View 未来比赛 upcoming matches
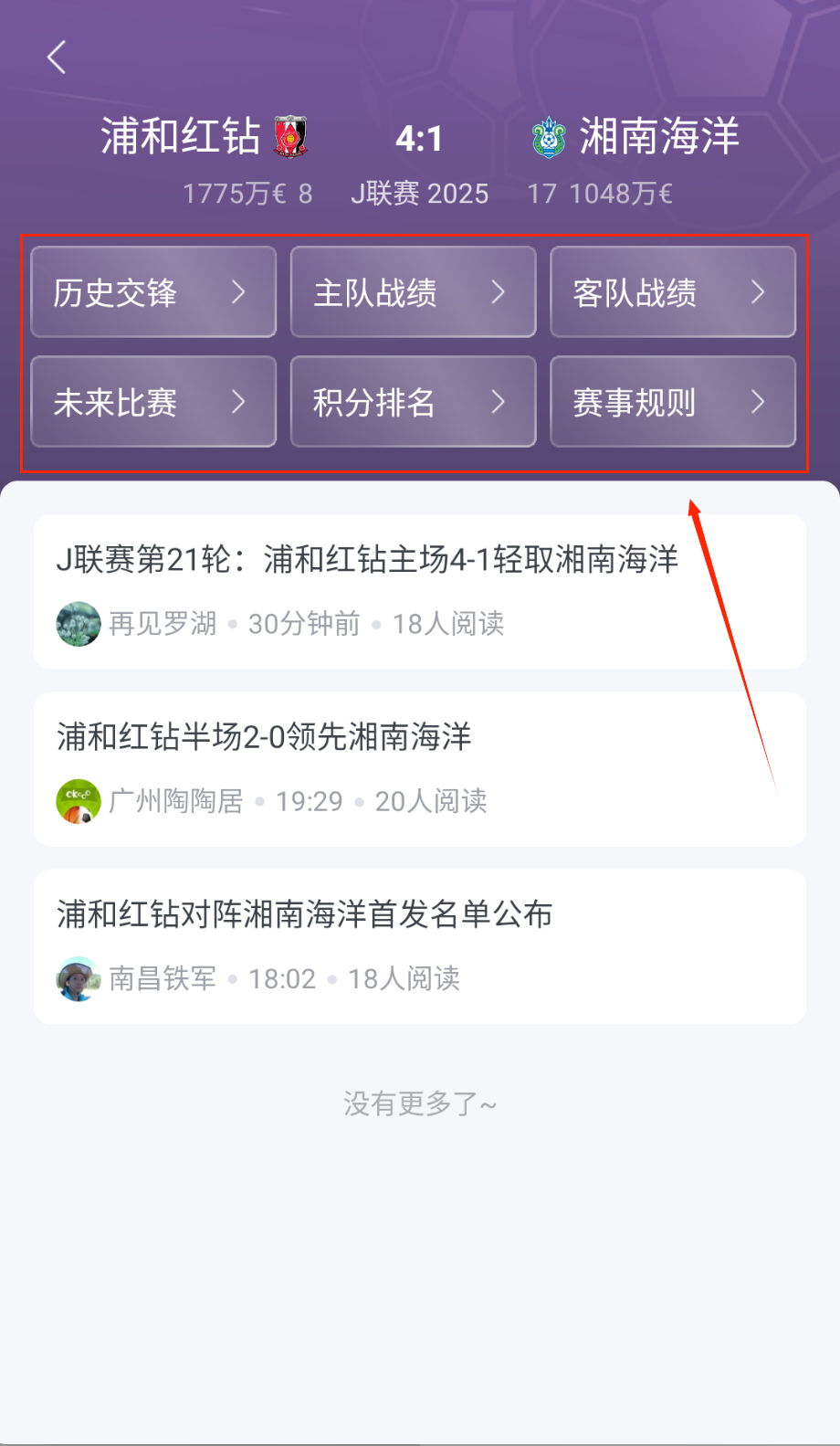The height and width of the screenshot is (1446, 840). coord(152,402)
